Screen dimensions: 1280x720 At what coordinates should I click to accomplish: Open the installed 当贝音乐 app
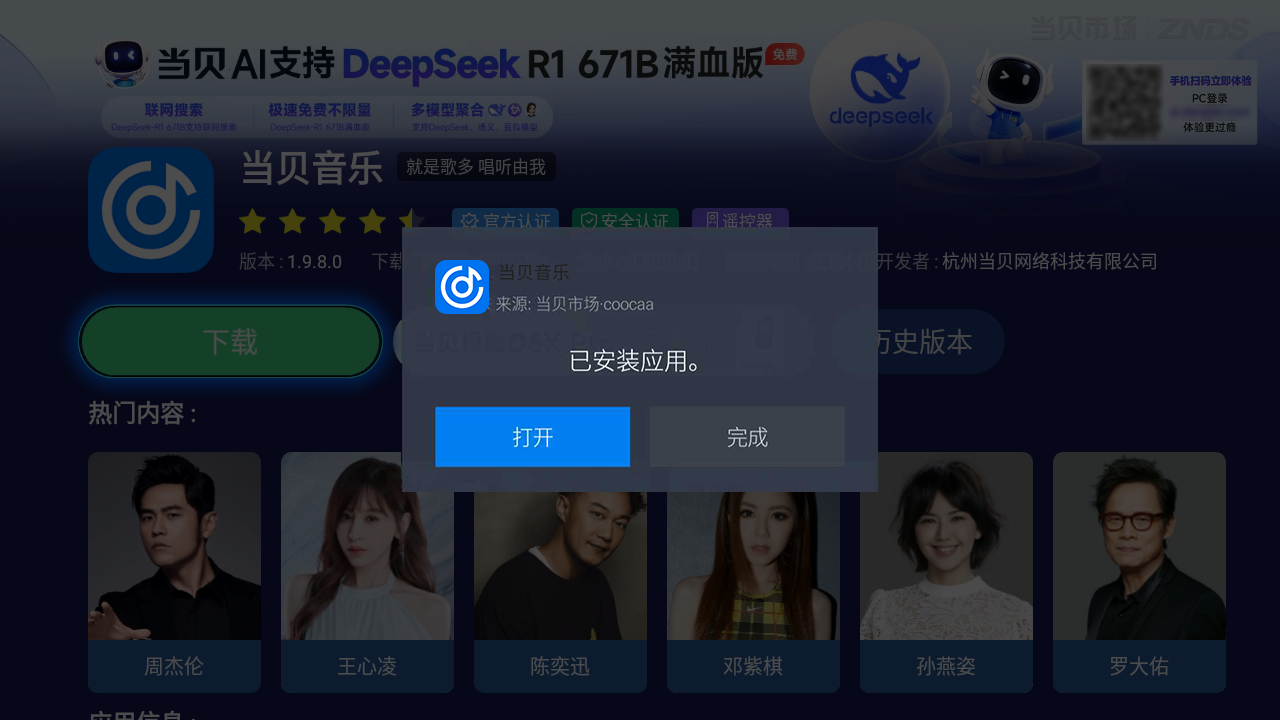(532, 437)
